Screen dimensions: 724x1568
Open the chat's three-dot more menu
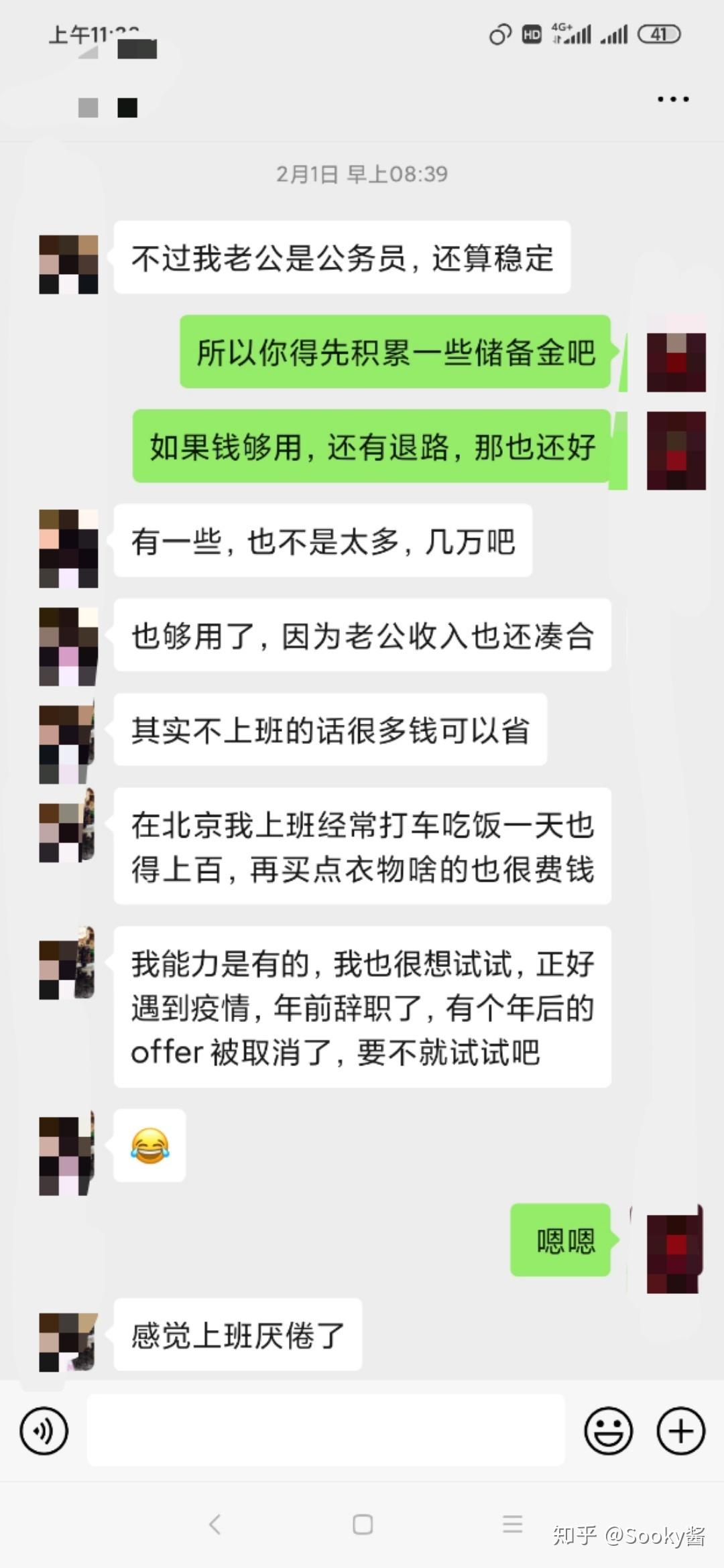click(672, 99)
